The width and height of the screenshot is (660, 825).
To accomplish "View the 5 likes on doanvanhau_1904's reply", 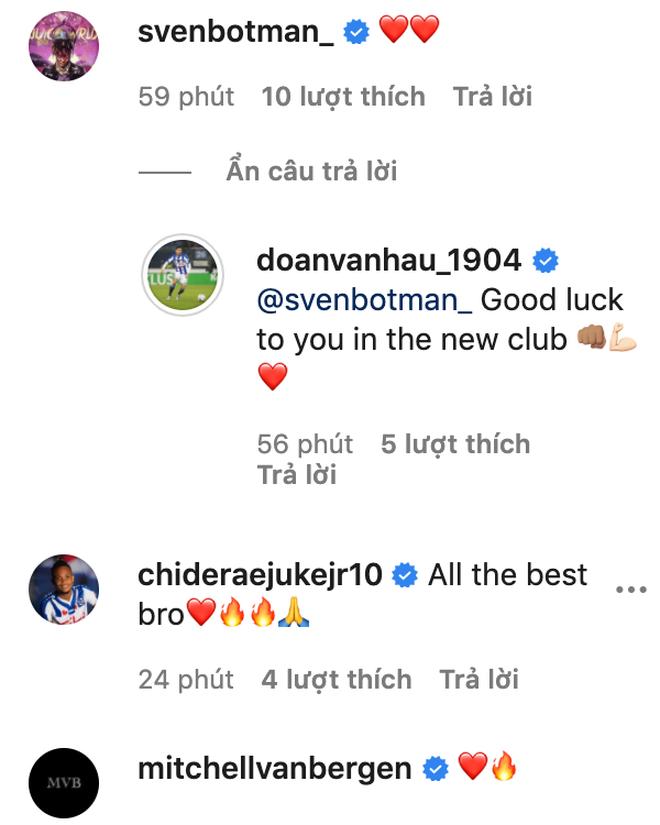I will click(455, 444).
